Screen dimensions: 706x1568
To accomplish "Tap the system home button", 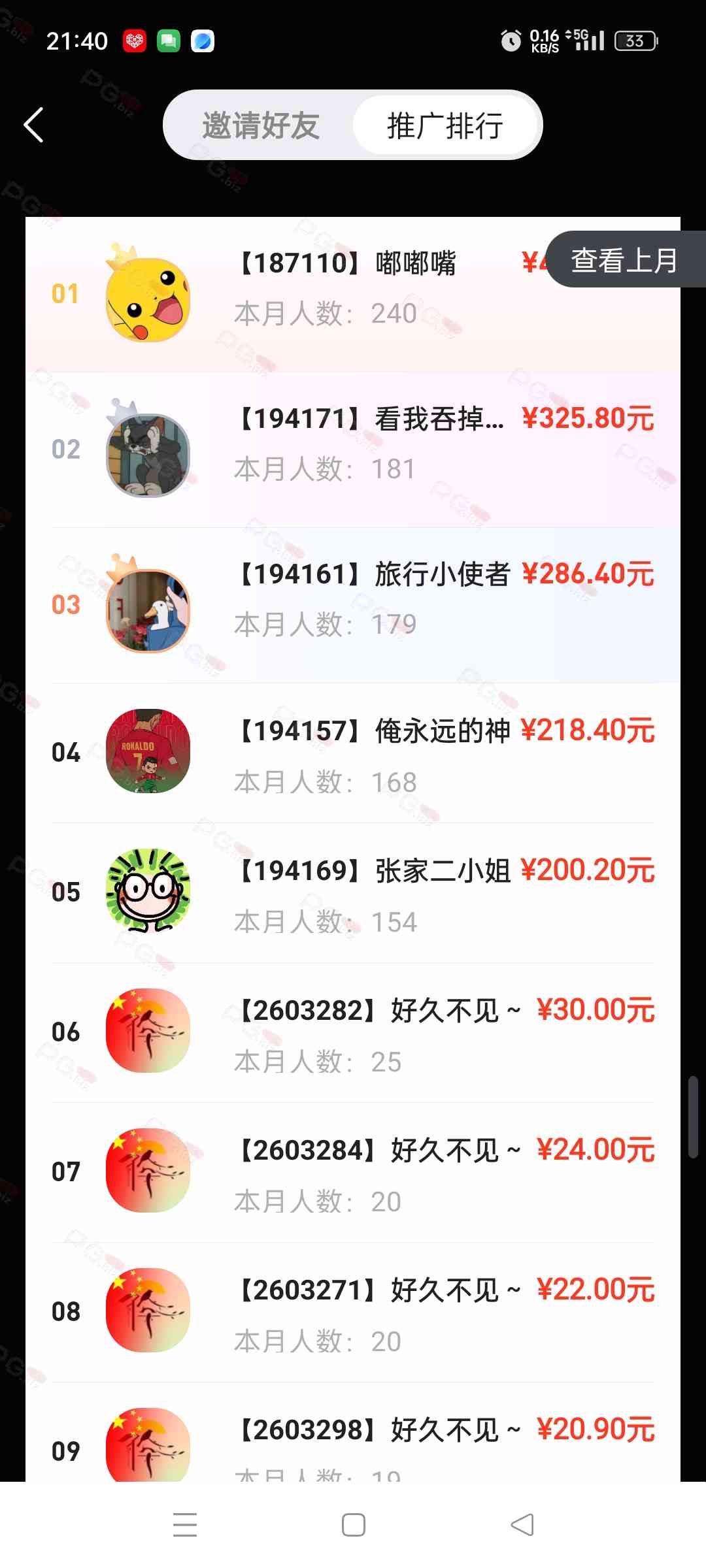I will pyautogui.click(x=353, y=1525).
